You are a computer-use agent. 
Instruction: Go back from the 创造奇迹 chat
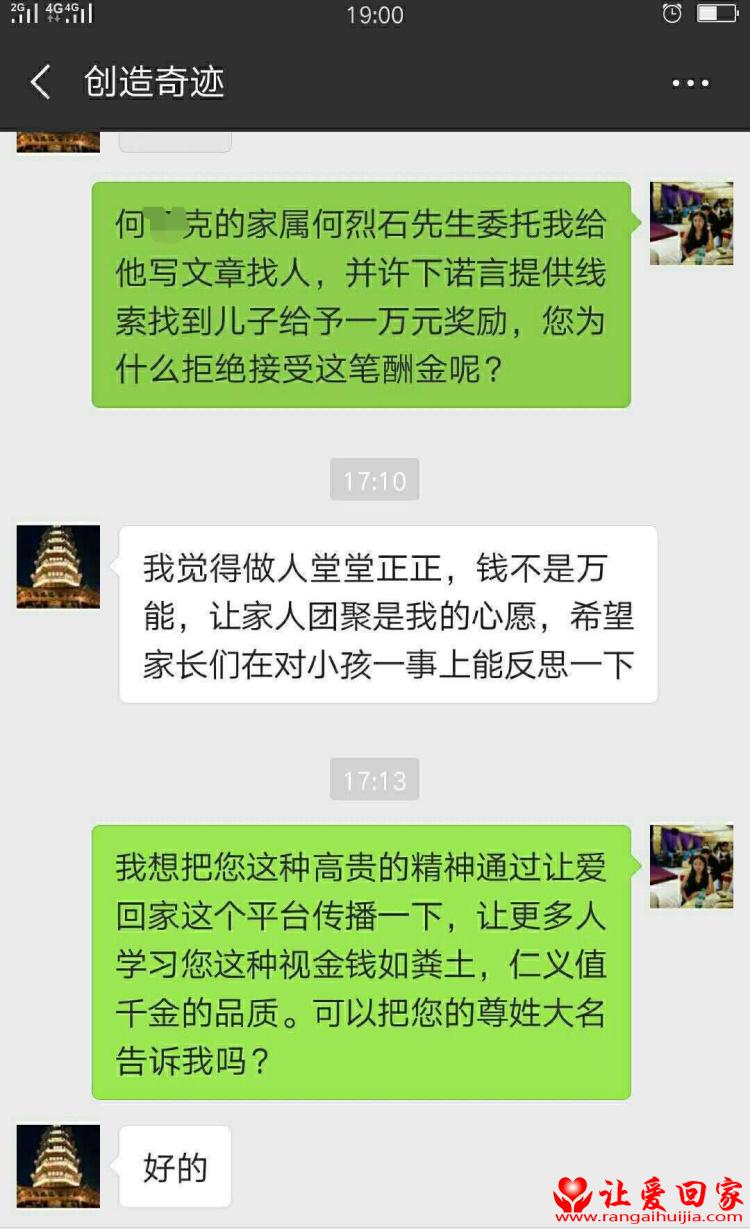40,82
